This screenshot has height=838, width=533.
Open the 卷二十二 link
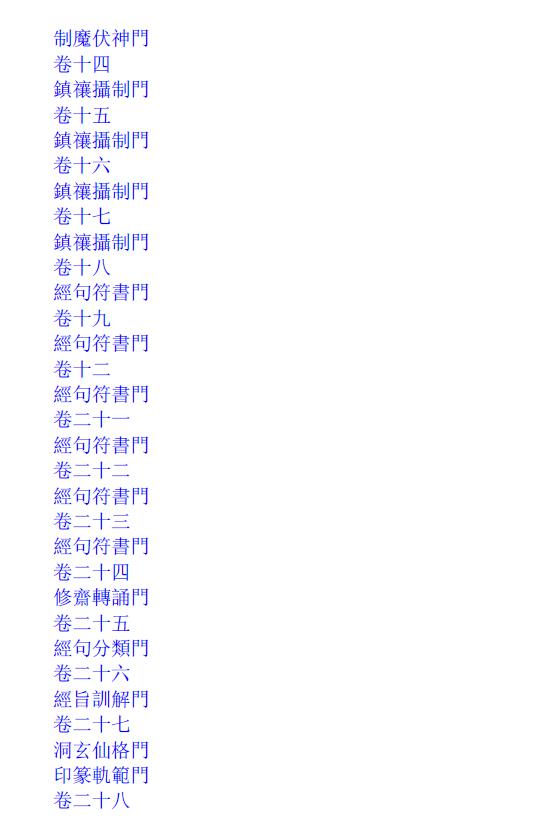[91, 471]
